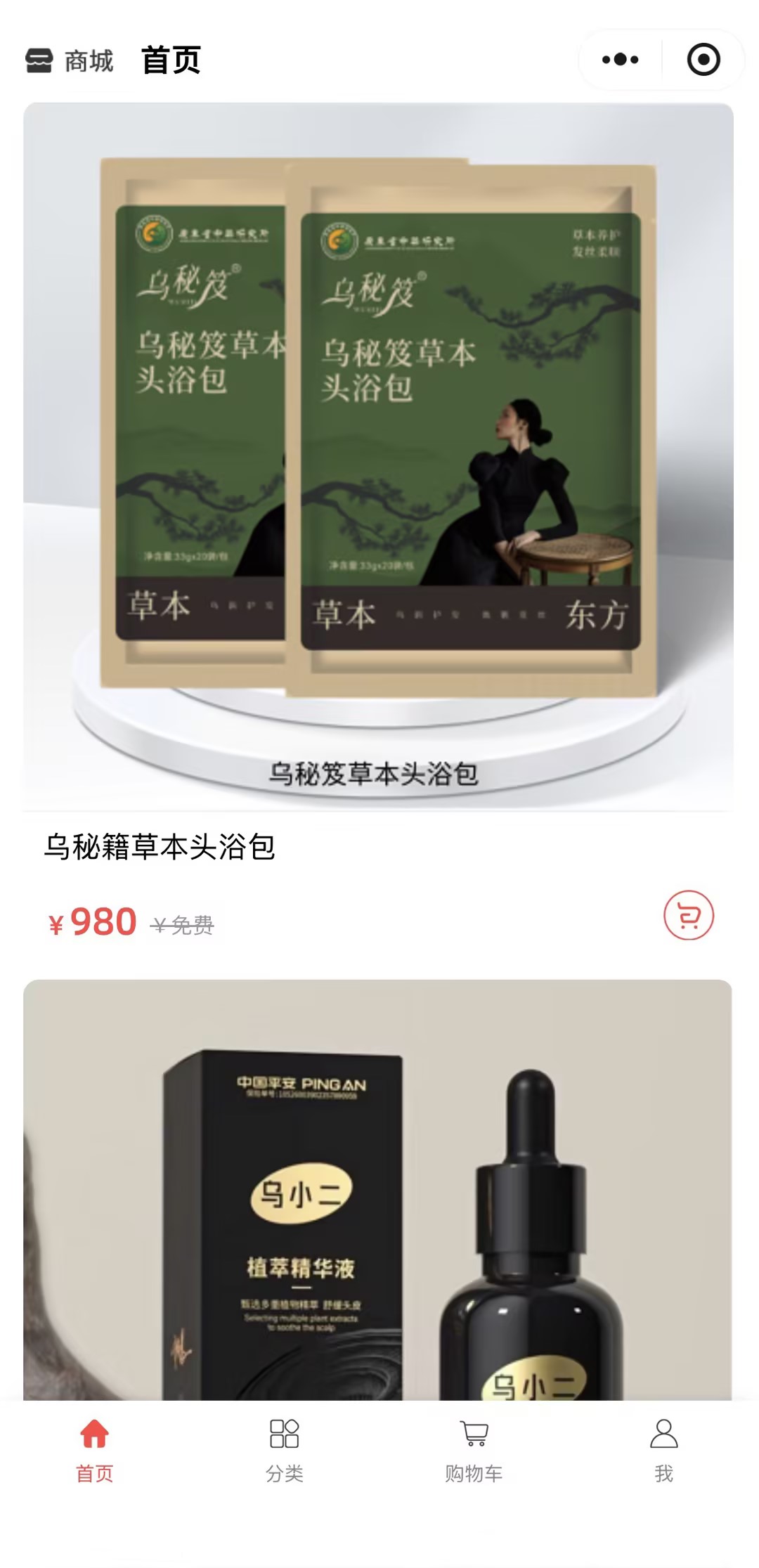Open the mini program more-options menu
This screenshot has width=759, height=1568.
[x=620, y=60]
